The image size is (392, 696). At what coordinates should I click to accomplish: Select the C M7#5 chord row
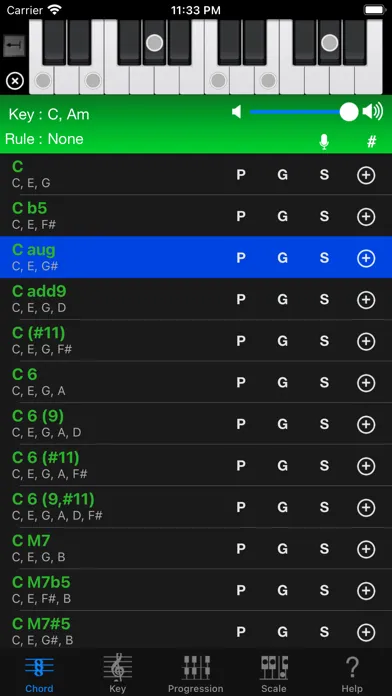196,632
